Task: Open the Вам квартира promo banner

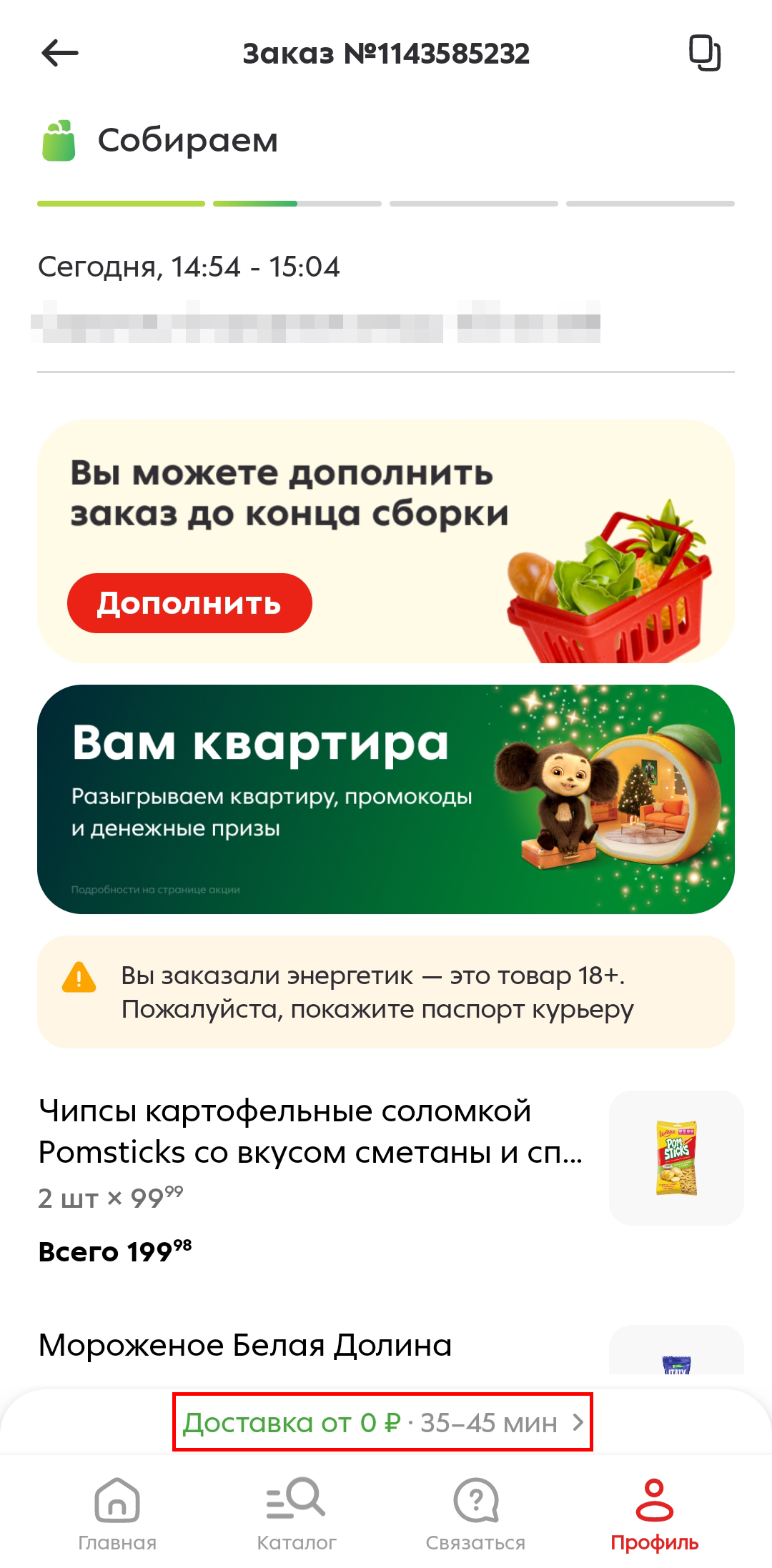Action: click(385, 799)
